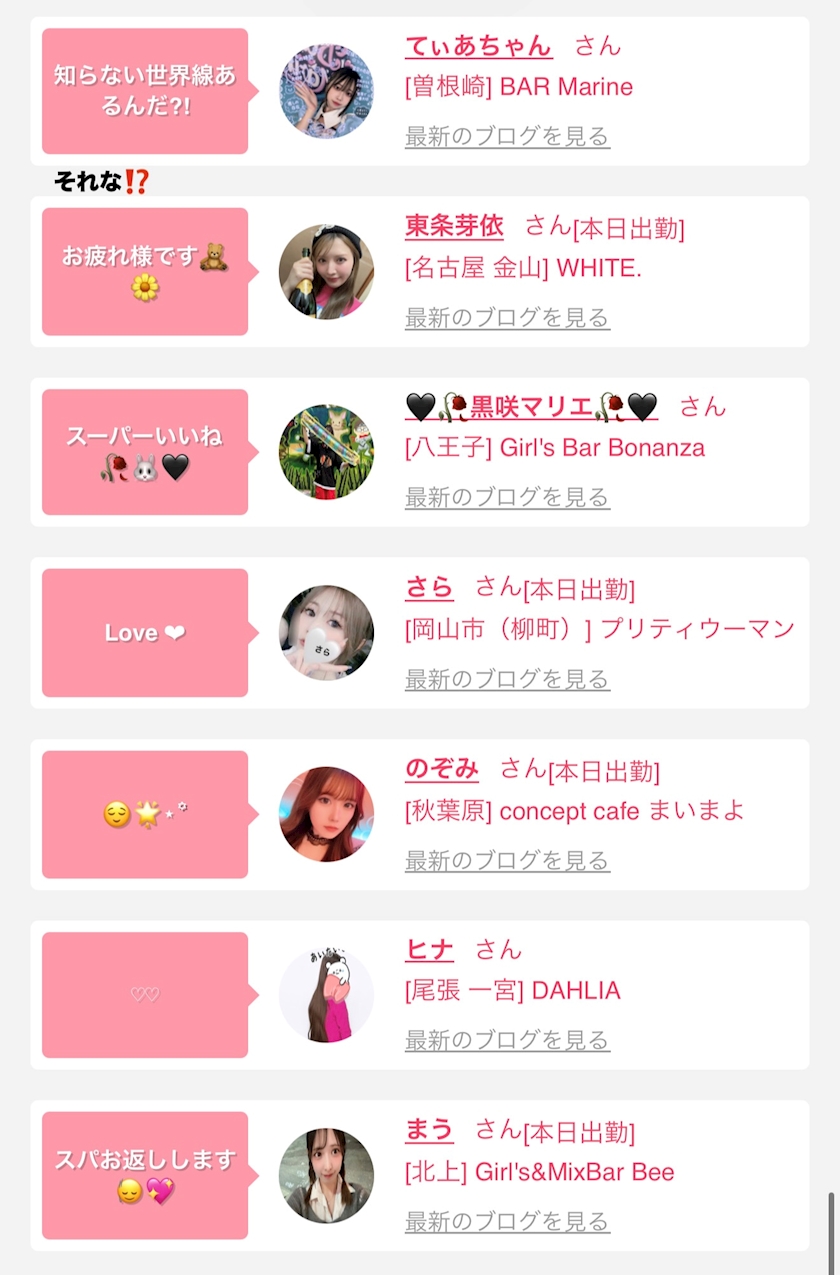Screen dimensions: 840x1275
Task: View latest blog under プリティウーマン
Action: 507,679
